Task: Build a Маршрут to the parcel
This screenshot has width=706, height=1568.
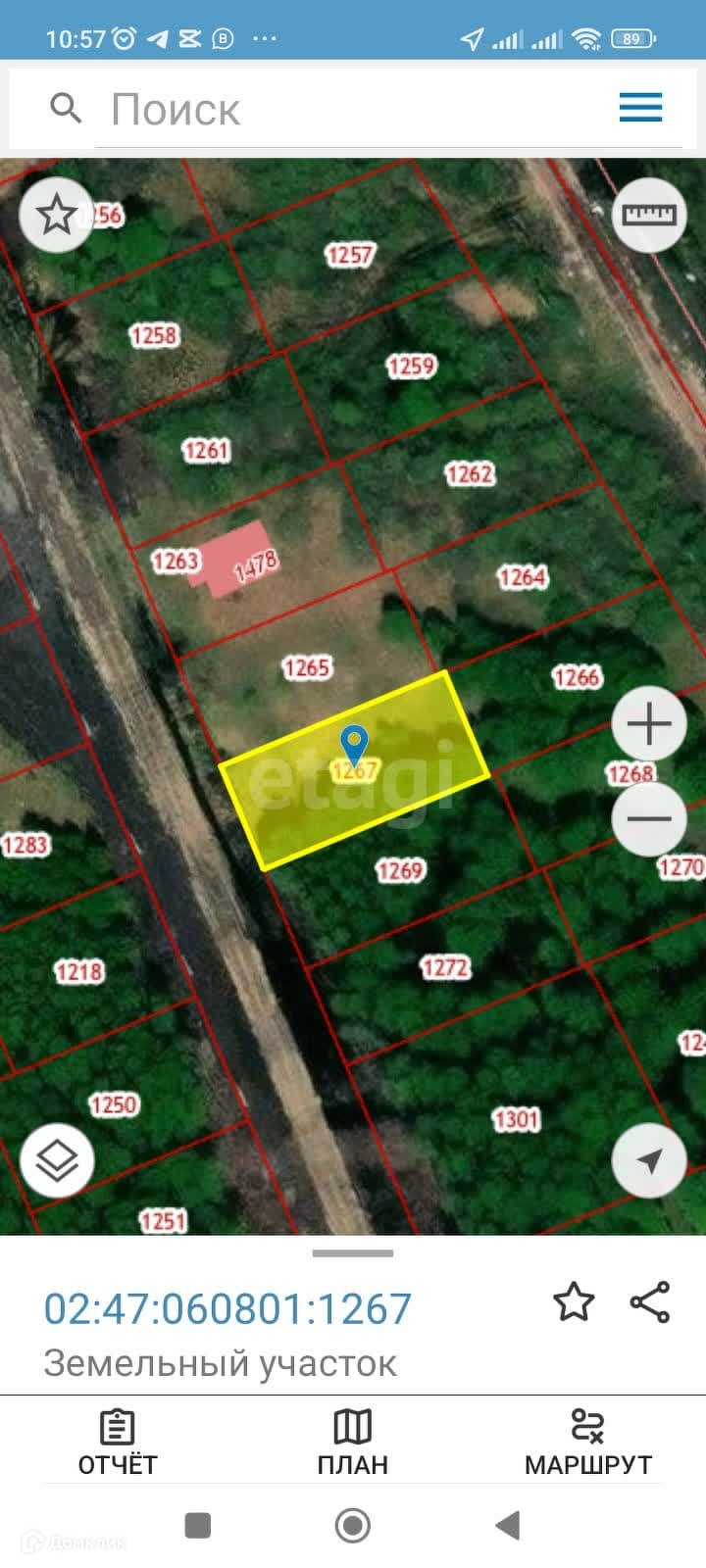Action: (x=588, y=1442)
